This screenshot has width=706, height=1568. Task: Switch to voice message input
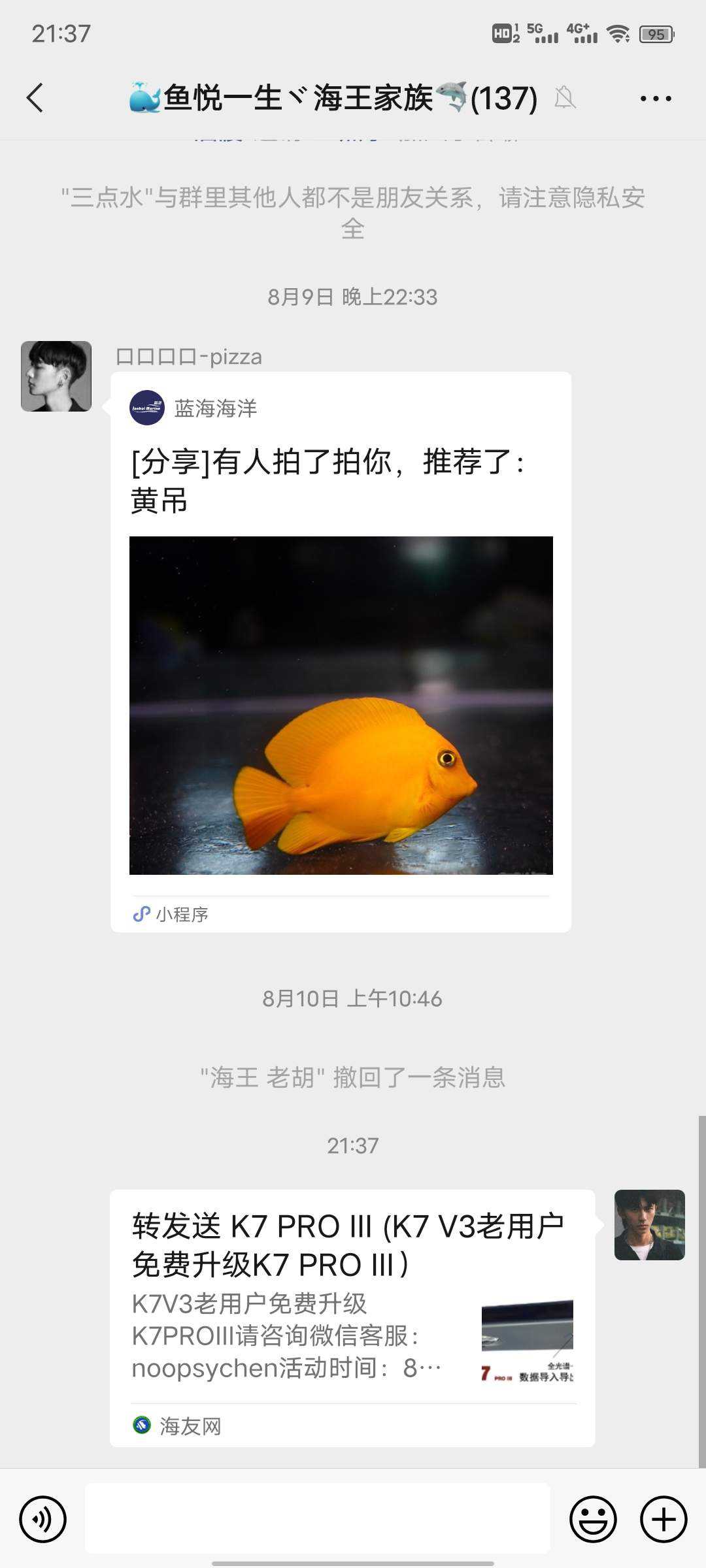click(43, 1519)
